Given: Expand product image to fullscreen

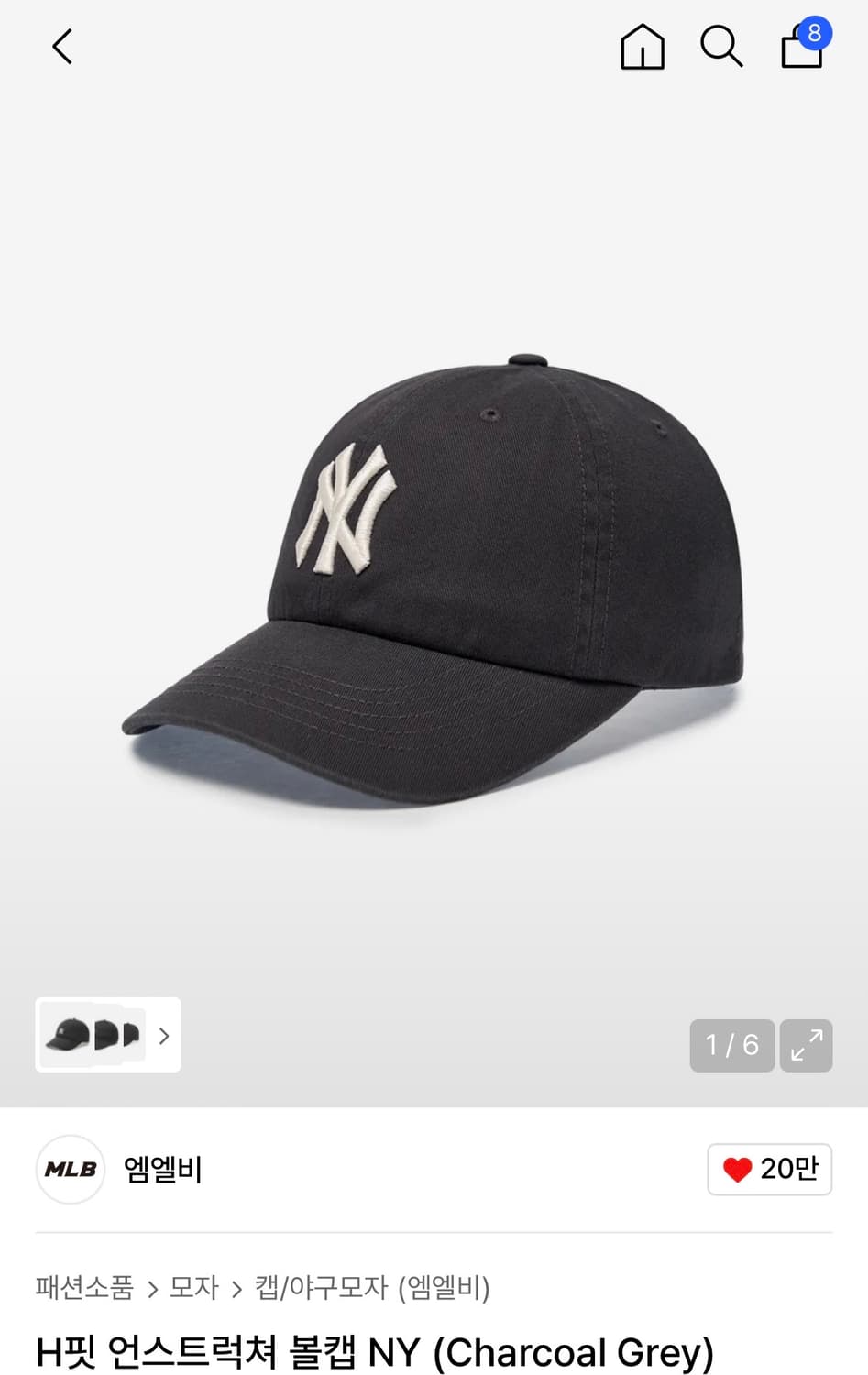Looking at the screenshot, I should (x=806, y=1046).
